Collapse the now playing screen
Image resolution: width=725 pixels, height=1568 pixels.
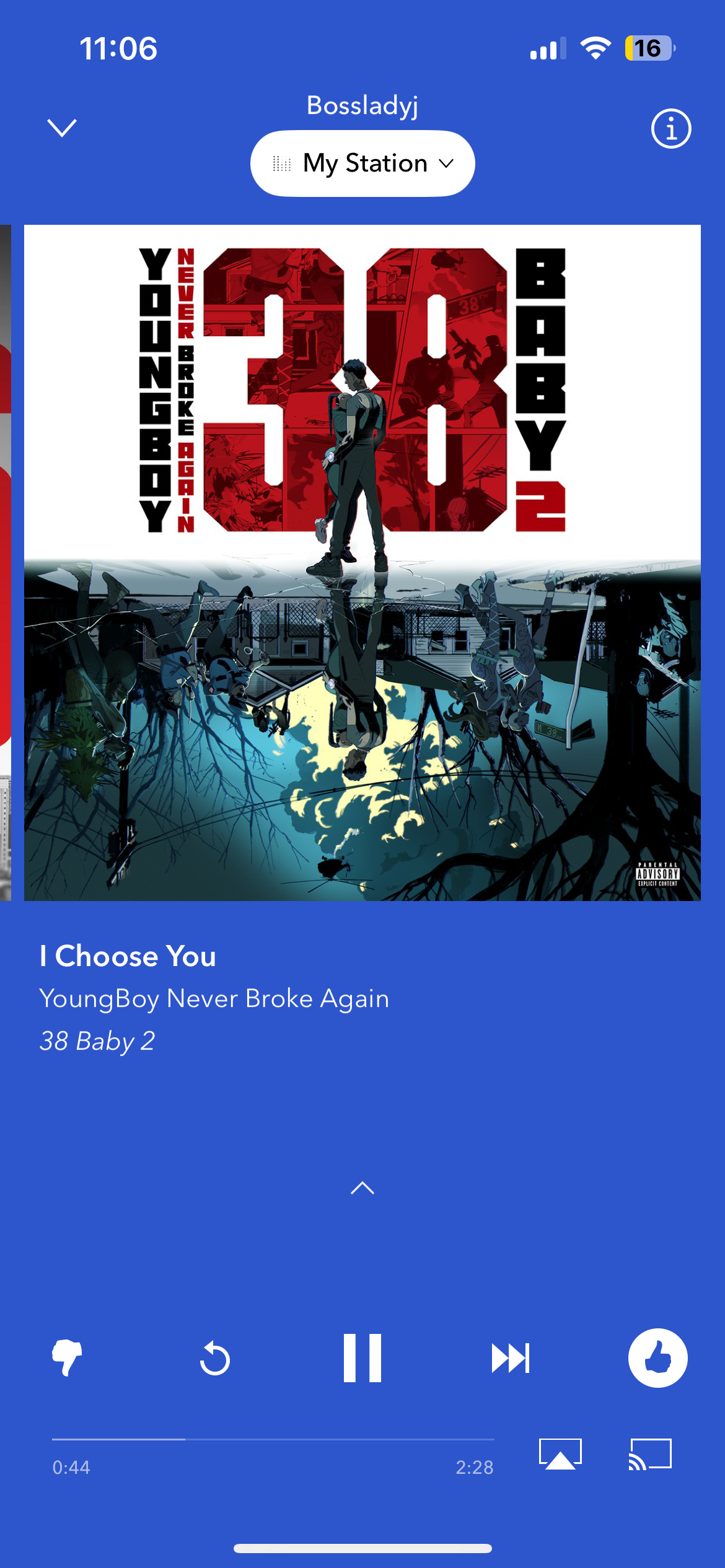[62, 128]
